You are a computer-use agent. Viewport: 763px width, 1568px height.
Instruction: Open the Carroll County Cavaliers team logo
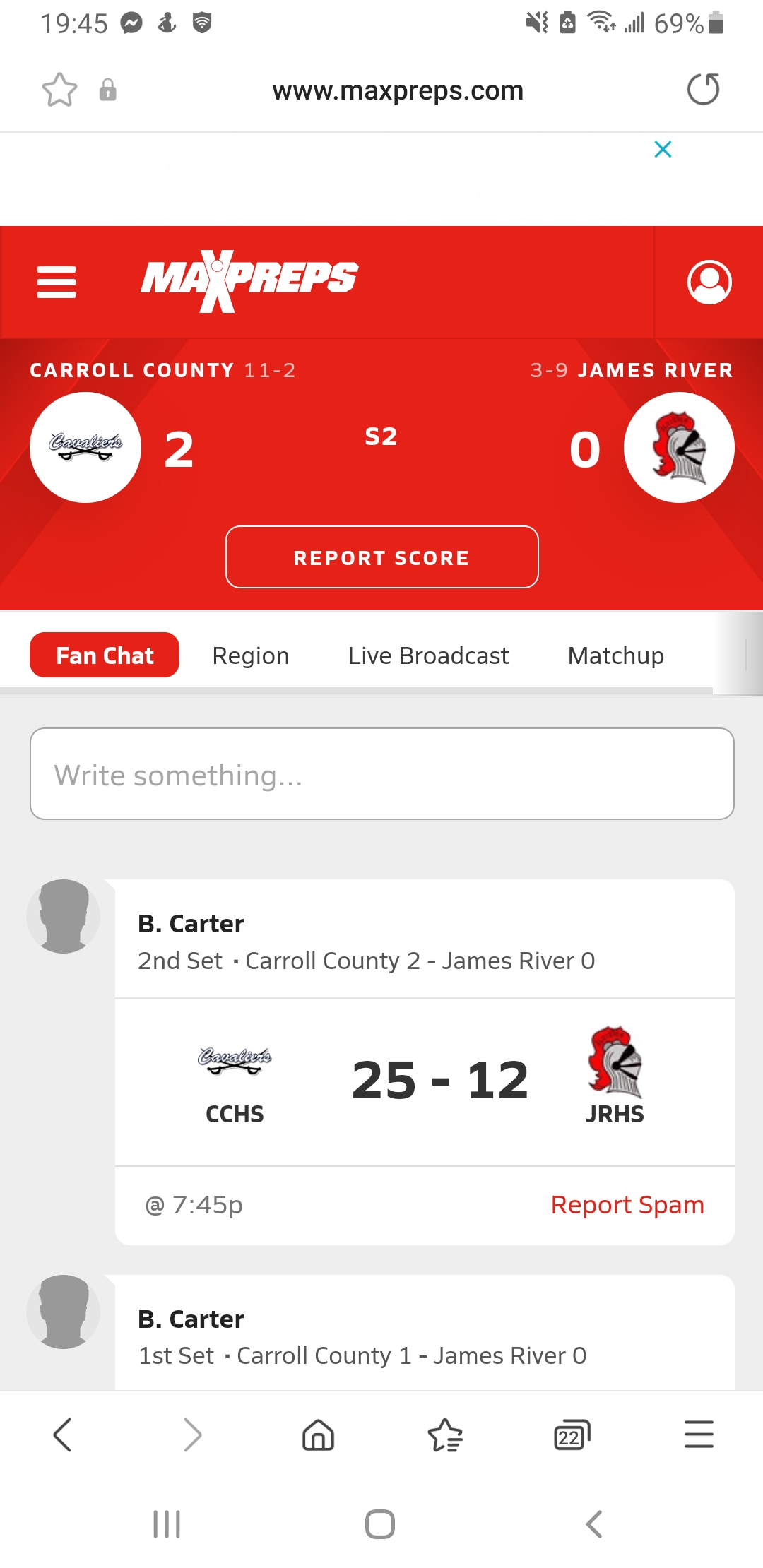pyautogui.click(x=85, y=448)
